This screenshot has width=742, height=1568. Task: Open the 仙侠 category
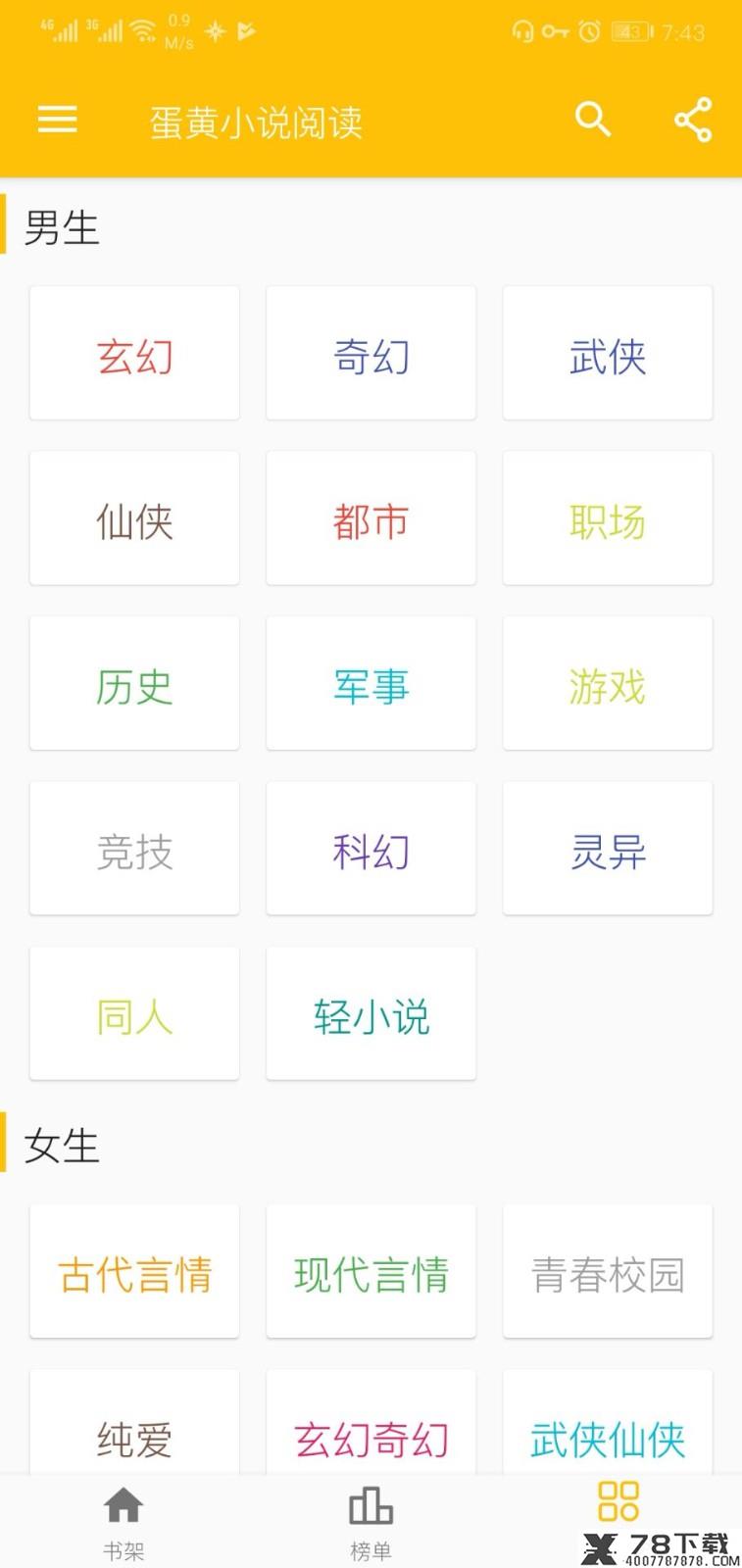(x=134, y=518)
